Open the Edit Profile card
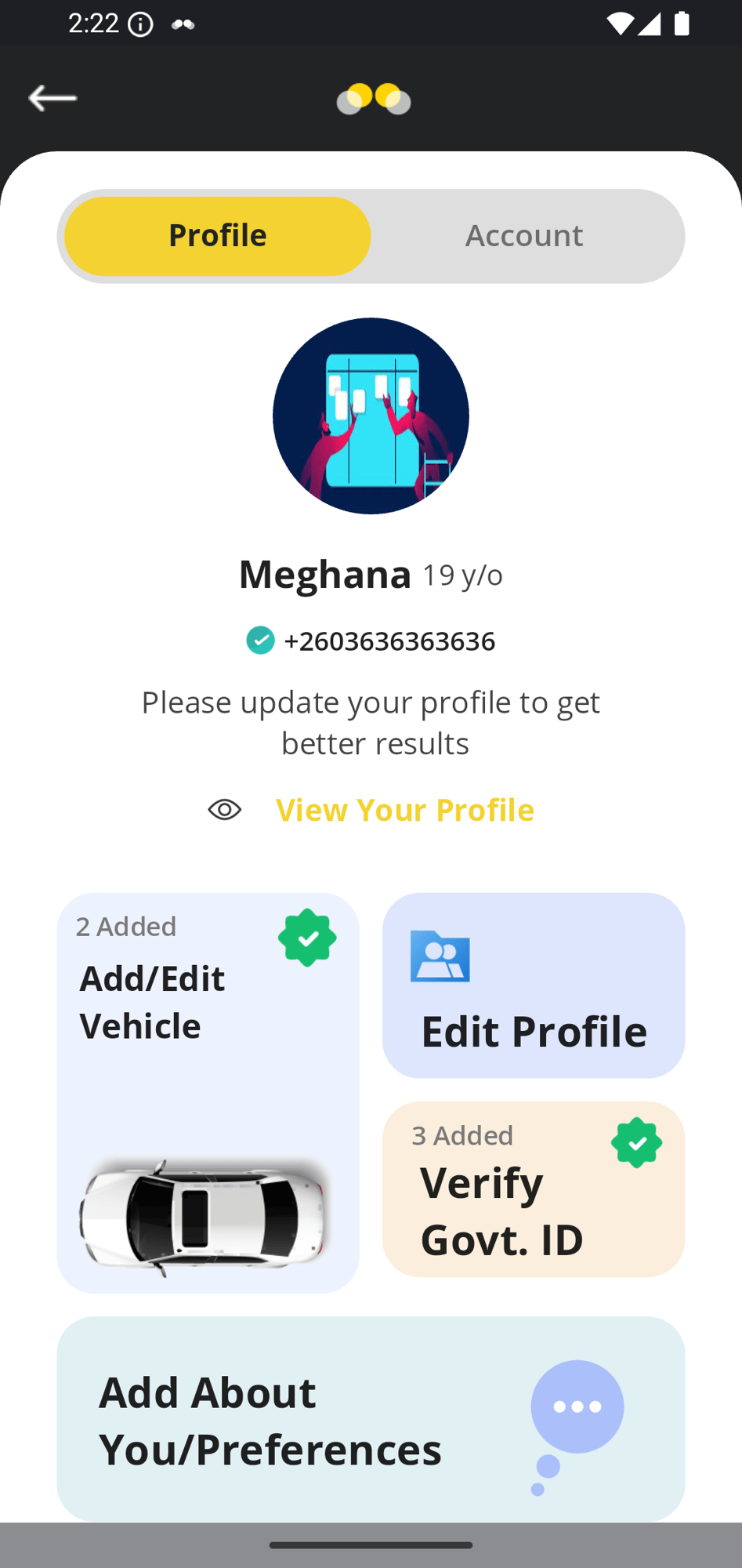The width and height of the screenshot is (742, 1568). point(534,985)
